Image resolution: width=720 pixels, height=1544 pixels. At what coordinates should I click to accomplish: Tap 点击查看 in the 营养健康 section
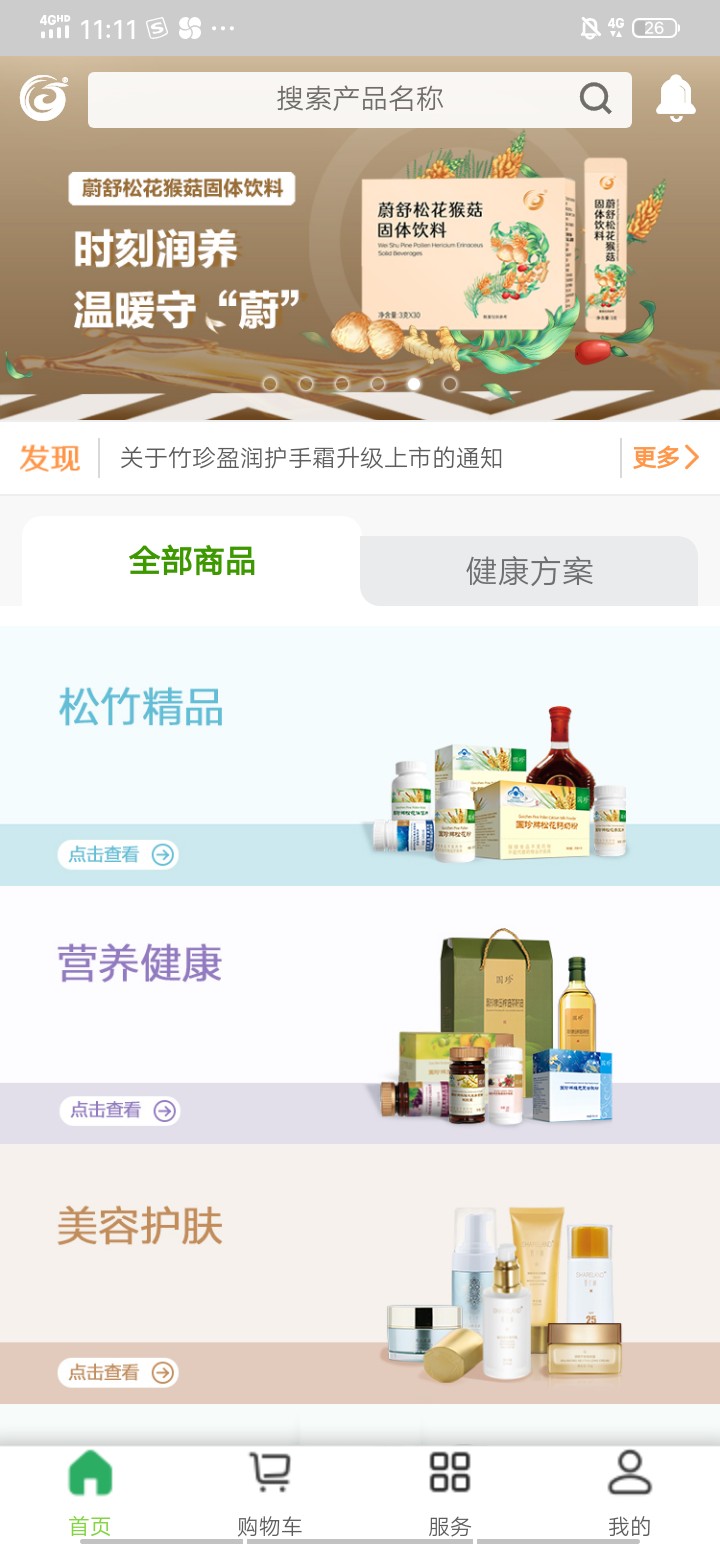(x=120, y=1112)
